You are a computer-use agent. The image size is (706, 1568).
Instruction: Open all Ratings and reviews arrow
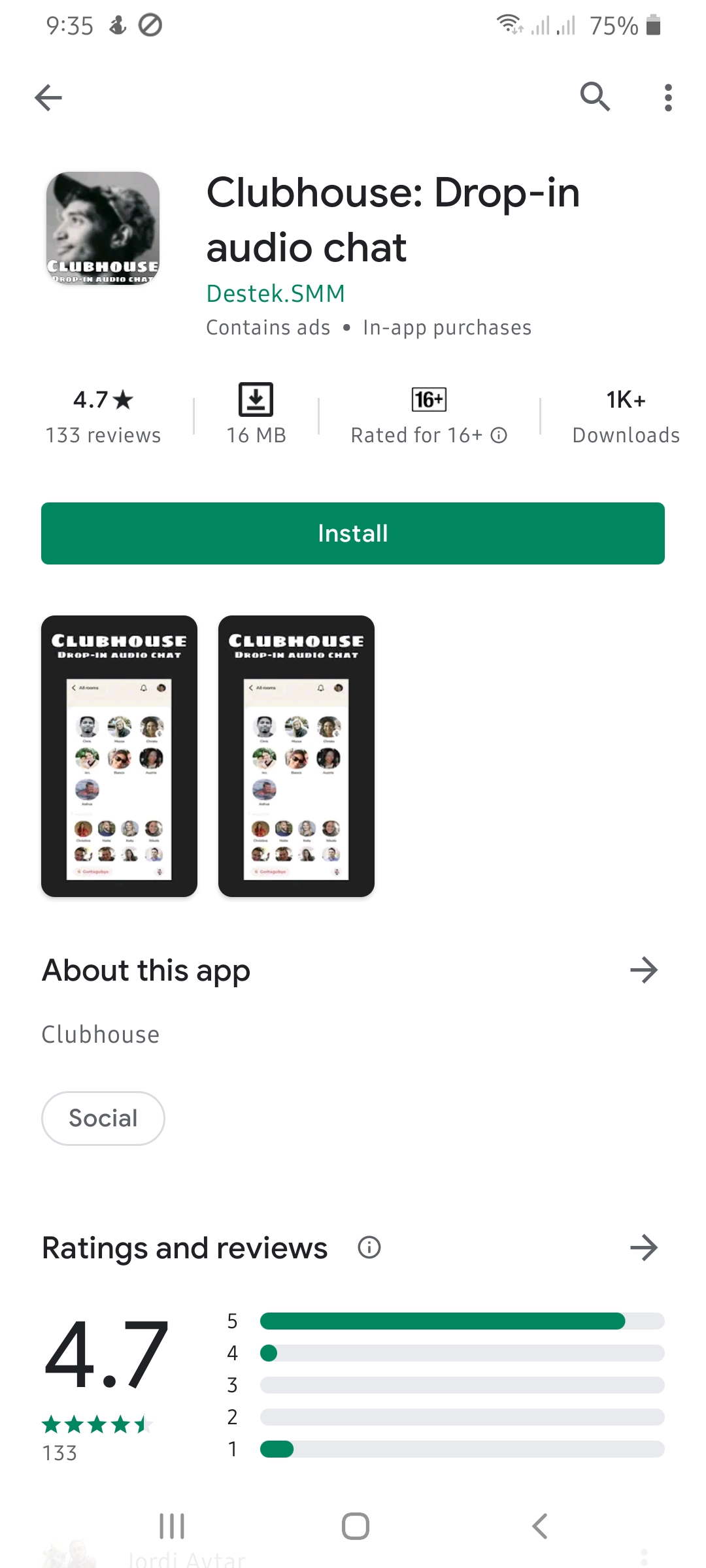[643, 1247]
